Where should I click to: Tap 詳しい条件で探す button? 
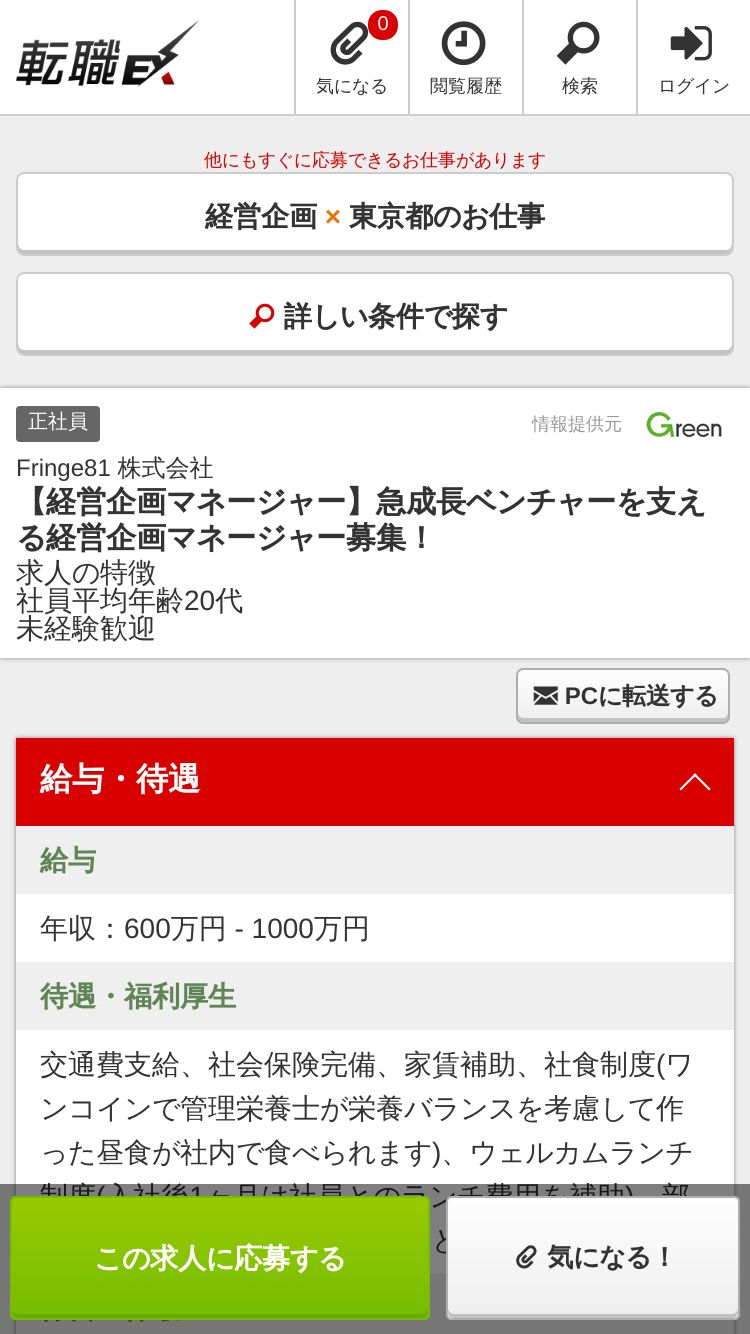click(x=375, y=315)
